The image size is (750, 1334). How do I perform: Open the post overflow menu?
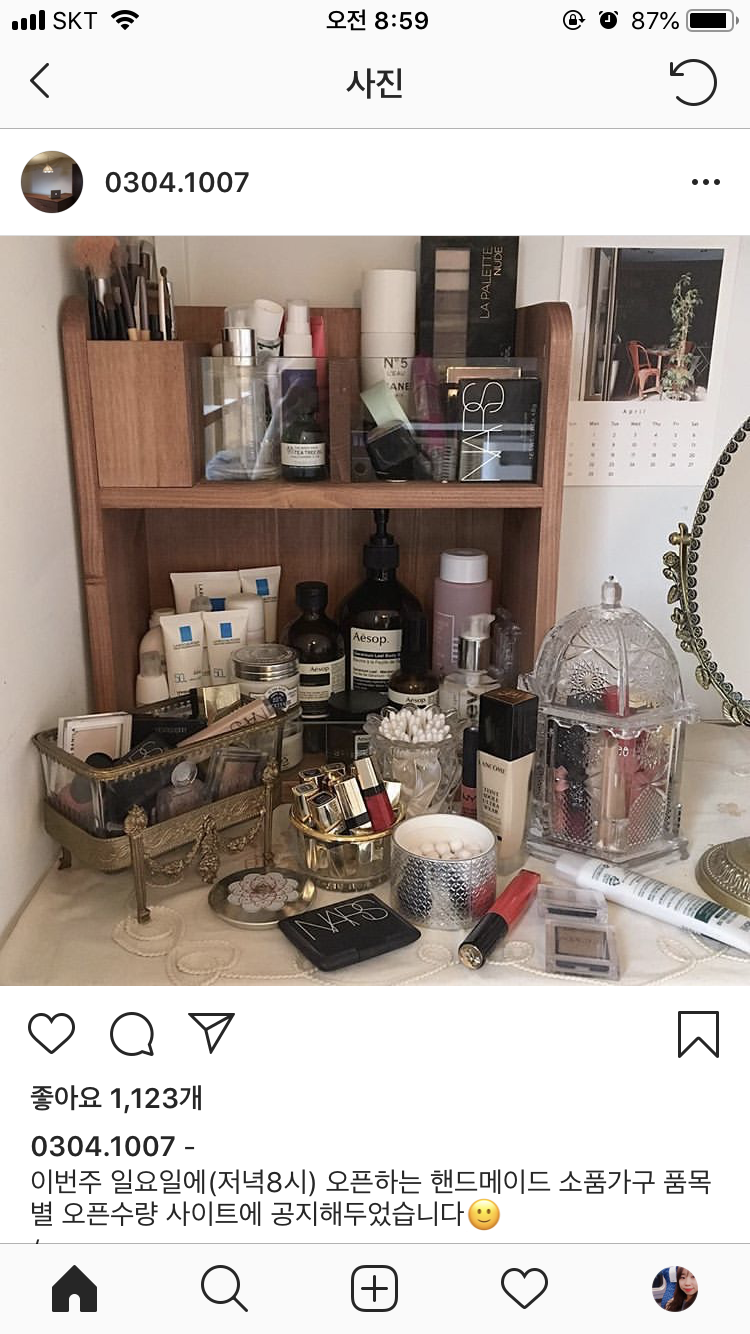pyautogui.click(x=705, y=182)
